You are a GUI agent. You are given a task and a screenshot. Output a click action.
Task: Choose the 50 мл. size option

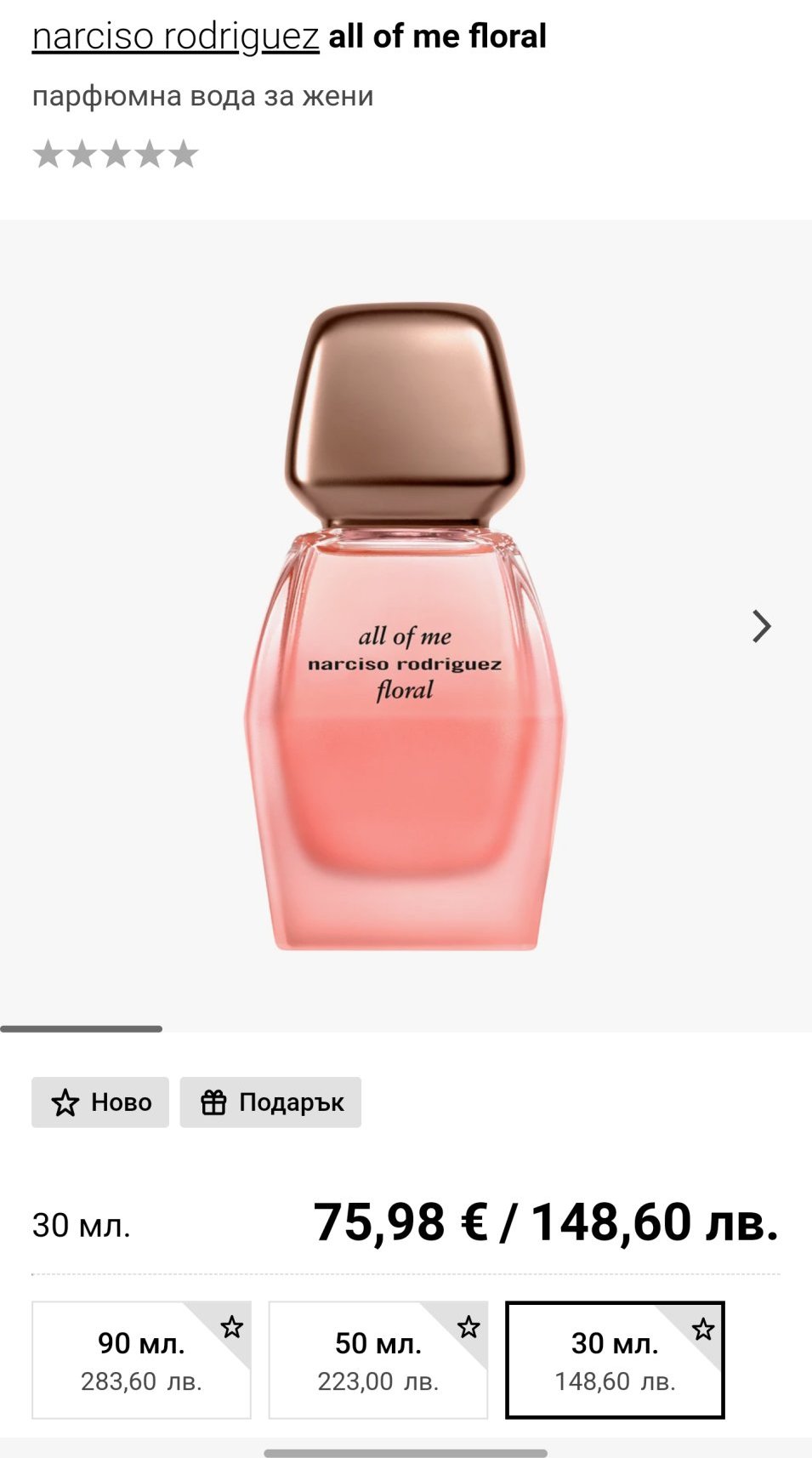[x=378, y=1359]
